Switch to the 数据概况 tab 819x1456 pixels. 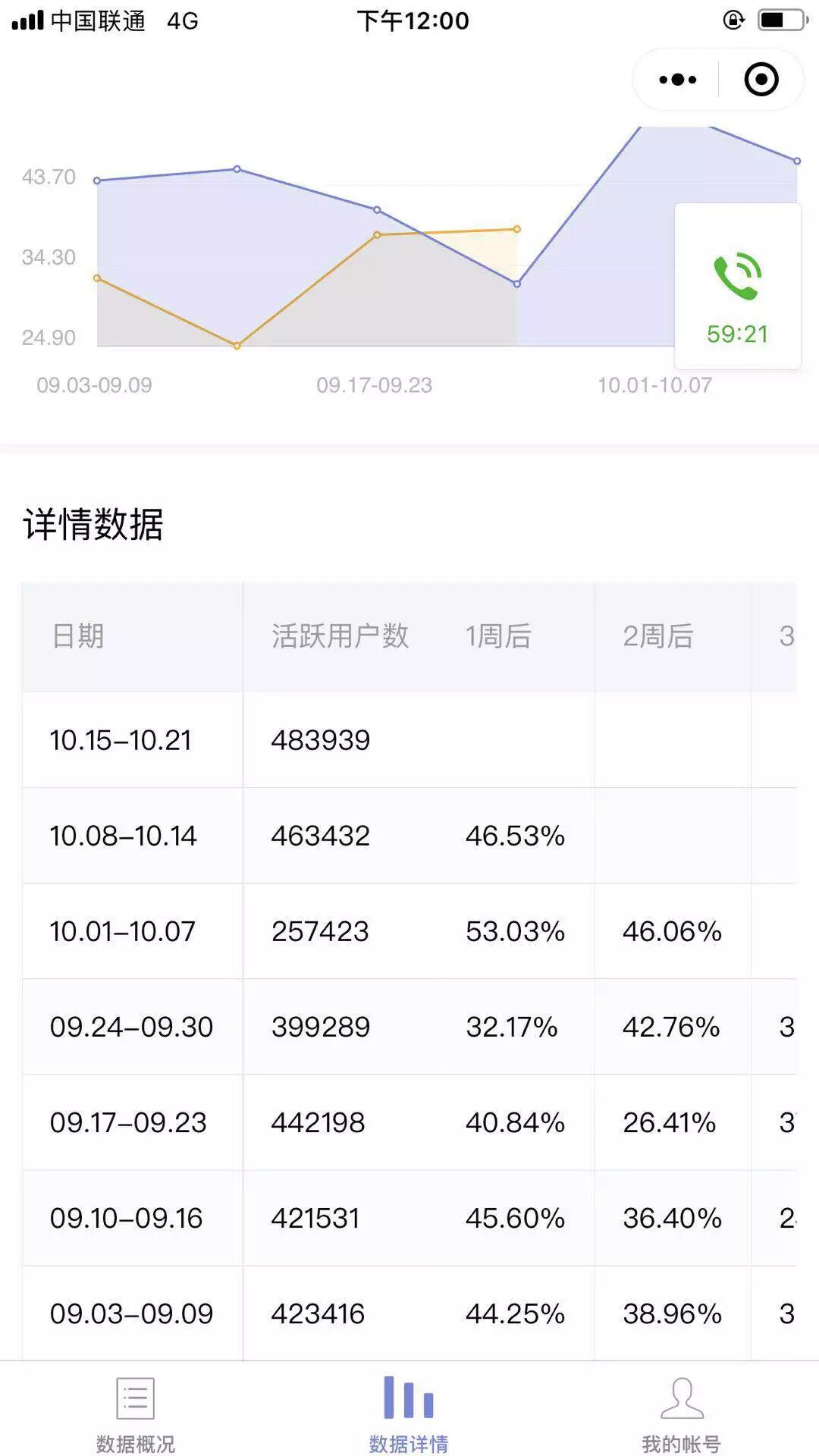click(136, 1412)
